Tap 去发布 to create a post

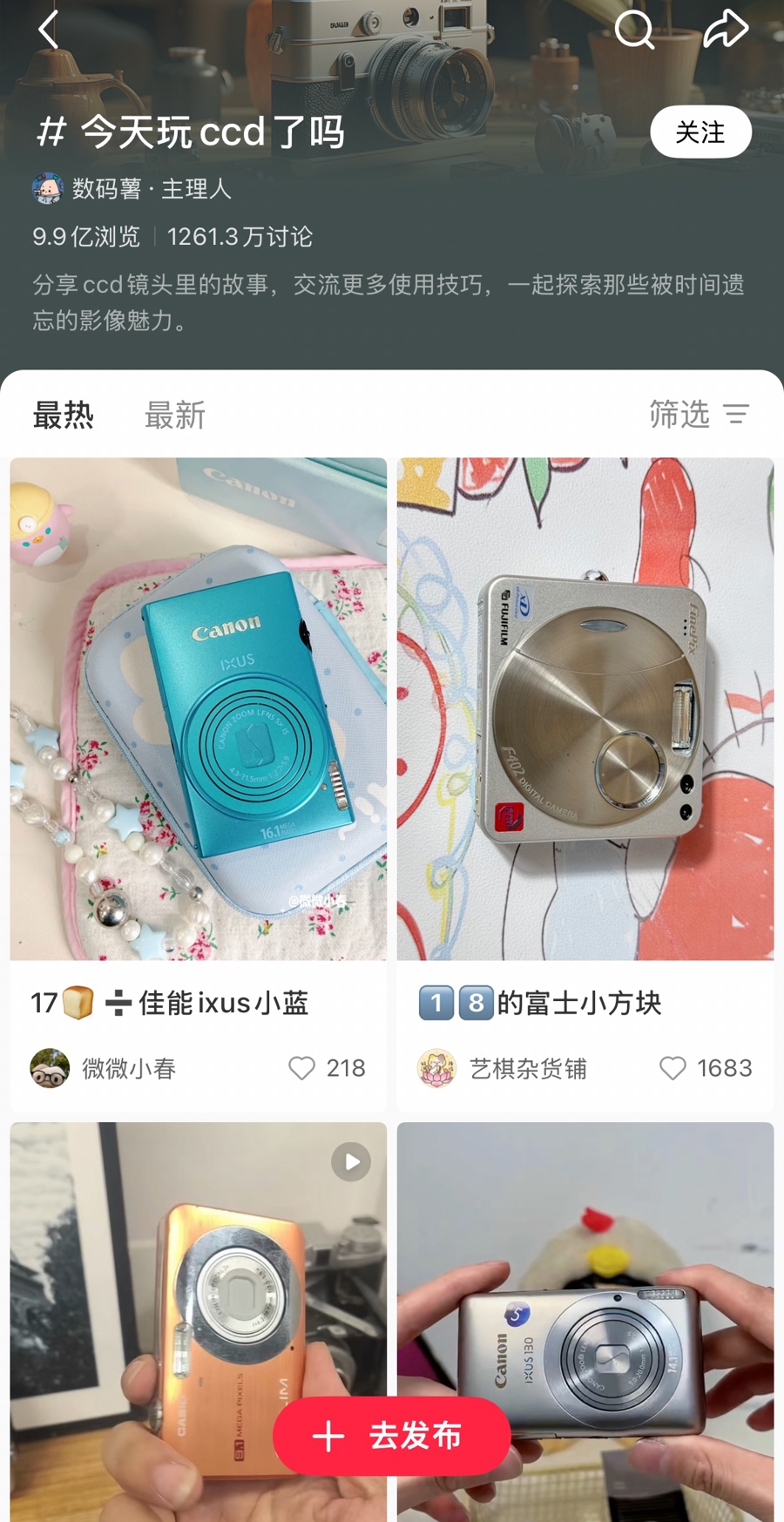tap(391, 1436)
